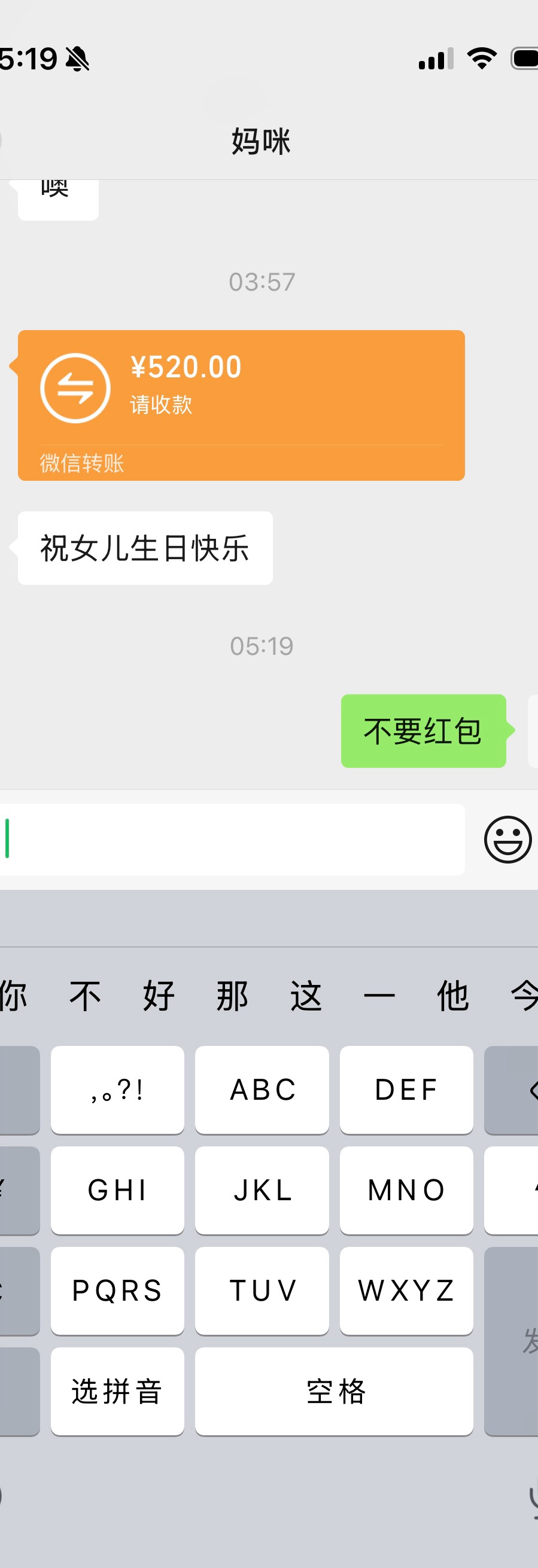This screenshot has height=1568, width=538.
Task: Tap the MNO key
Action: coord(406,1190)
